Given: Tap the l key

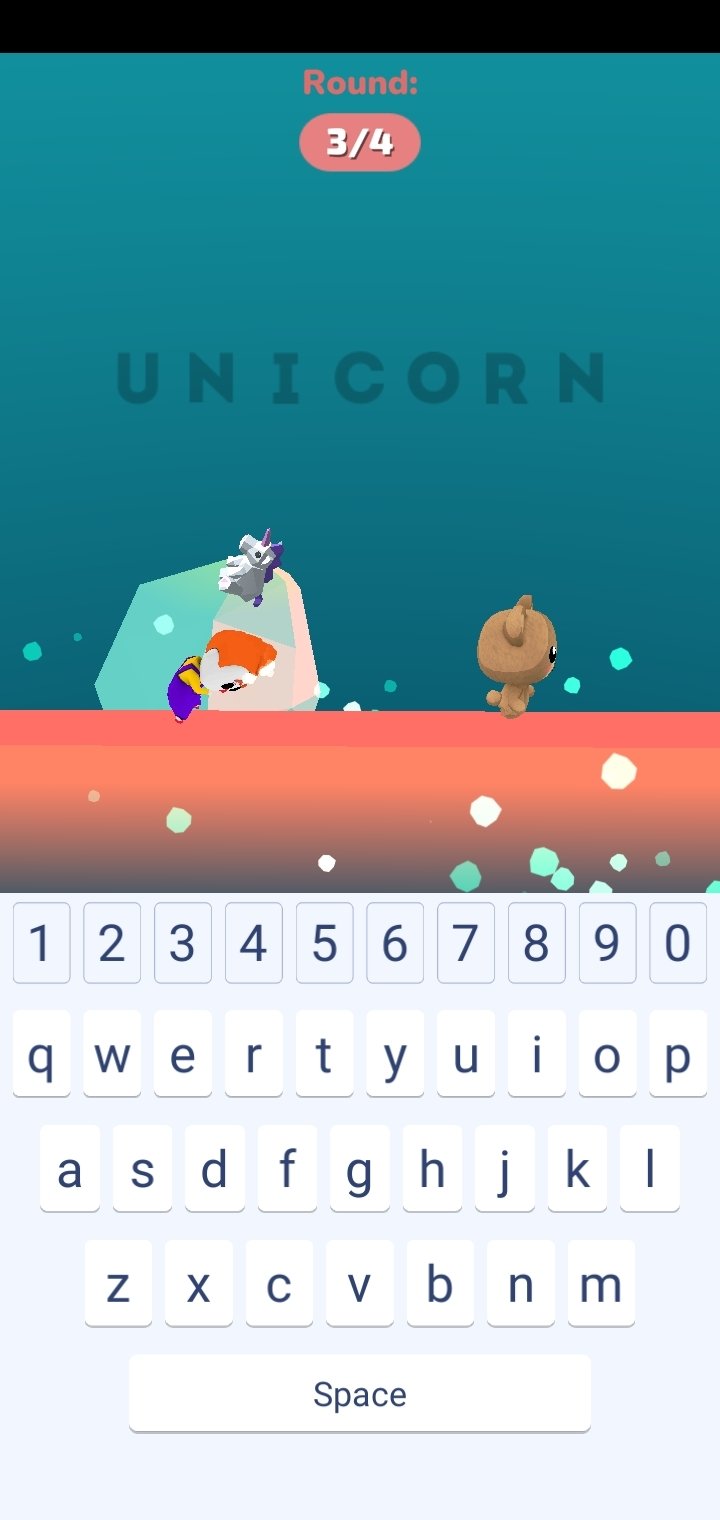Looking at the screenshot, I should point(650,1169).
